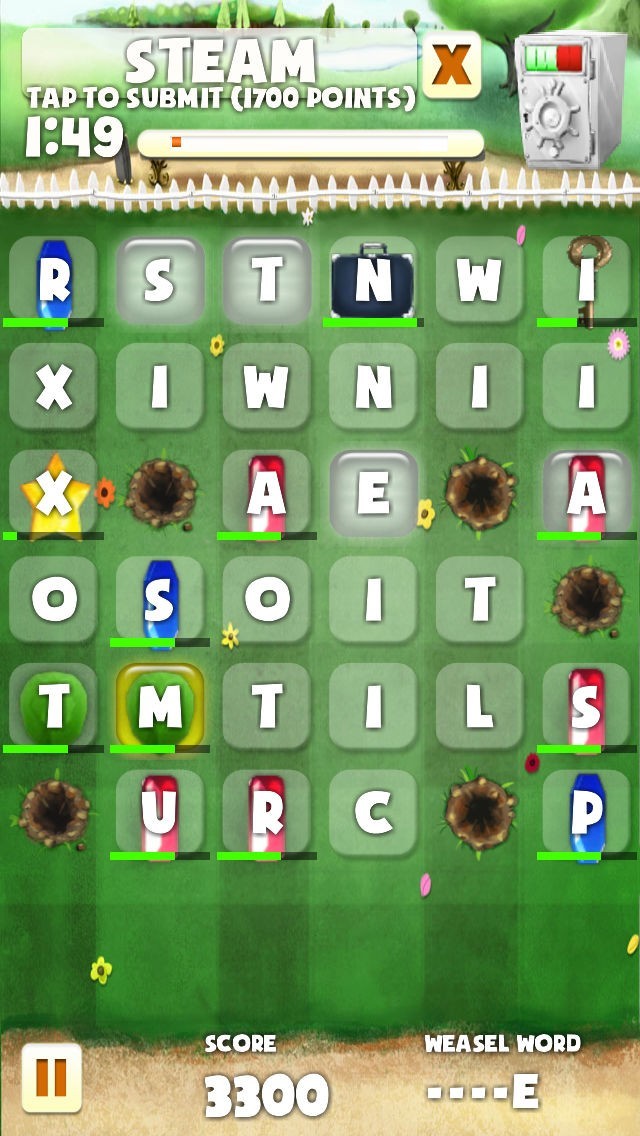Pick the L letter tile
This screenshot has height=1136, width=640.
[x=480, y=706]
